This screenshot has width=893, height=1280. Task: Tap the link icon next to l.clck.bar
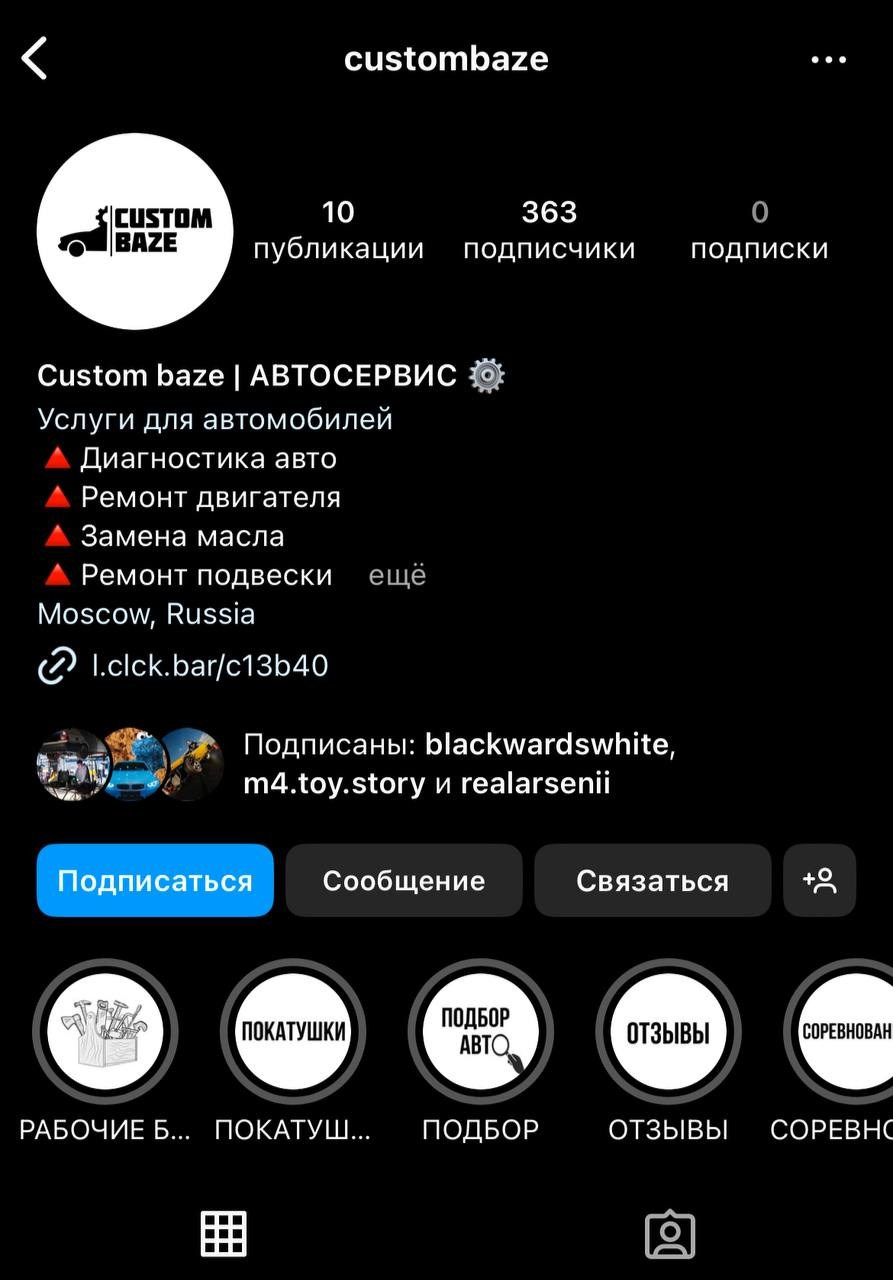click(x=57, y=665)
